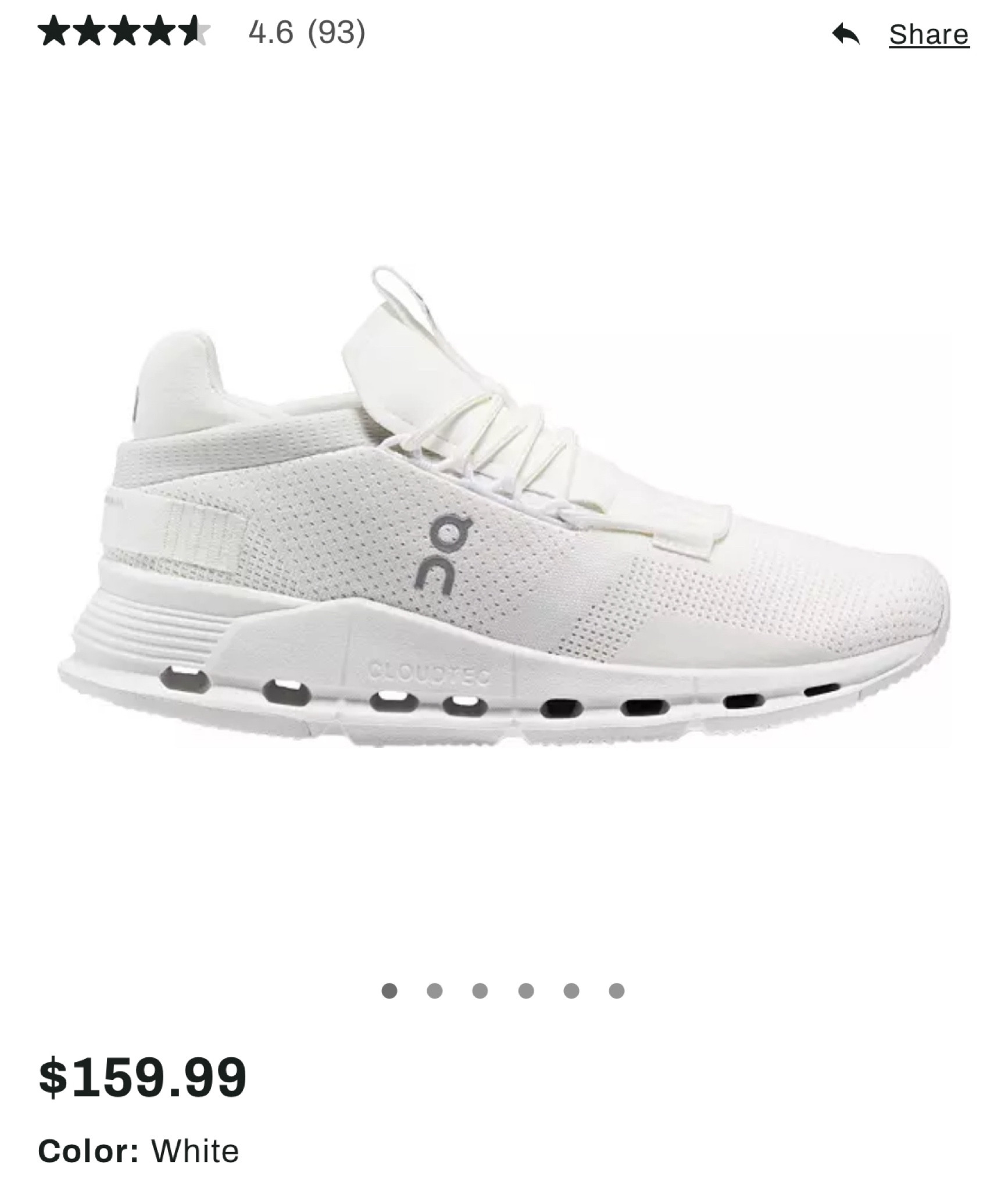This screenshot has width=1008, height=1191.
Task: Open the Share link
Action: coord(927,34)
